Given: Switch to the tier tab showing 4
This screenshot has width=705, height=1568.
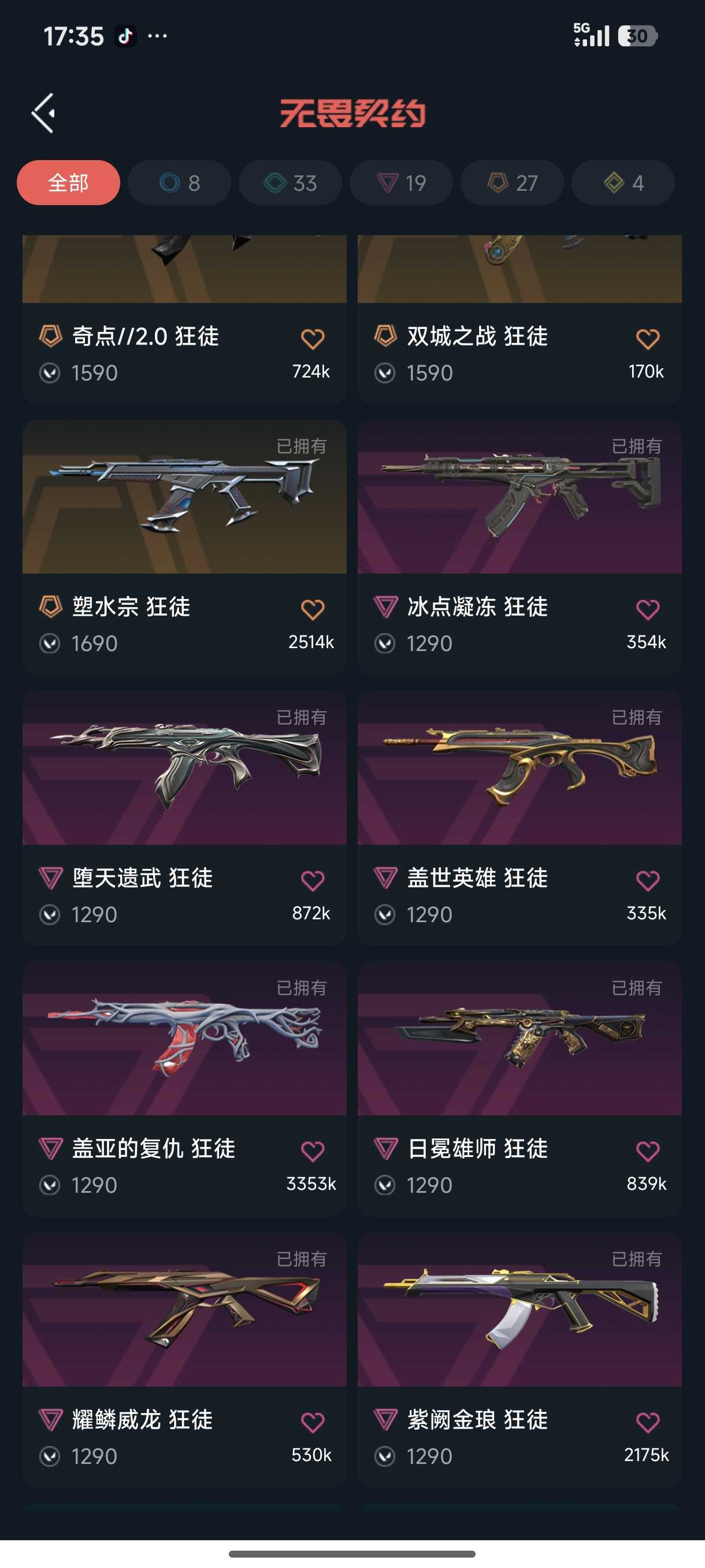Looking at the screenshot, I should pyautogui.click(x=623, y=183).
